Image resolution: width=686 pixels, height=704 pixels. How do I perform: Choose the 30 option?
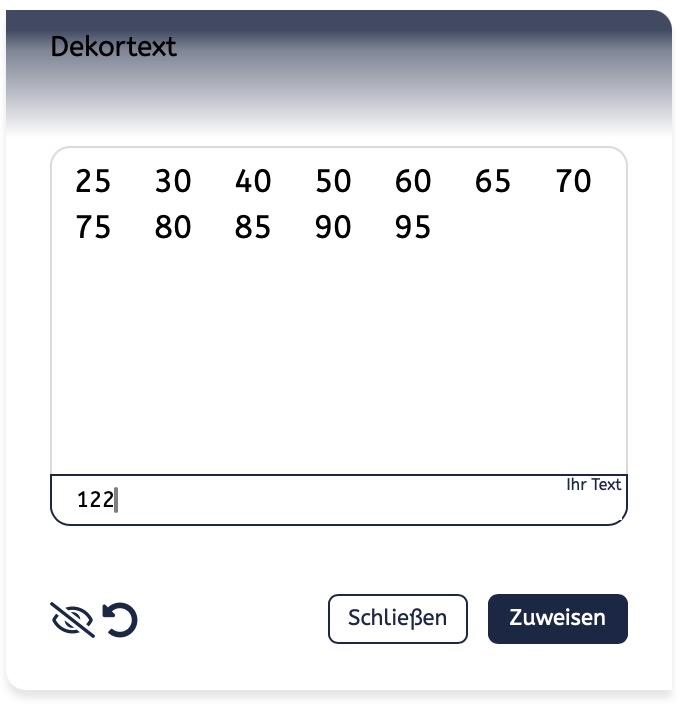click(173, 182)
